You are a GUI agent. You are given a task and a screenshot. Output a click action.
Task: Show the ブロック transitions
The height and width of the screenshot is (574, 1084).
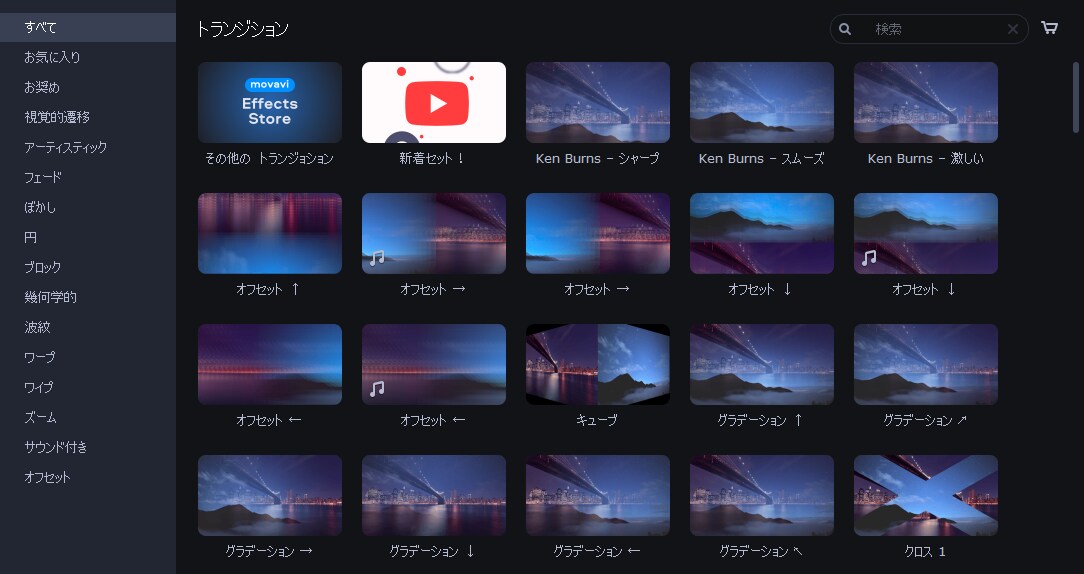click(43, 267)
